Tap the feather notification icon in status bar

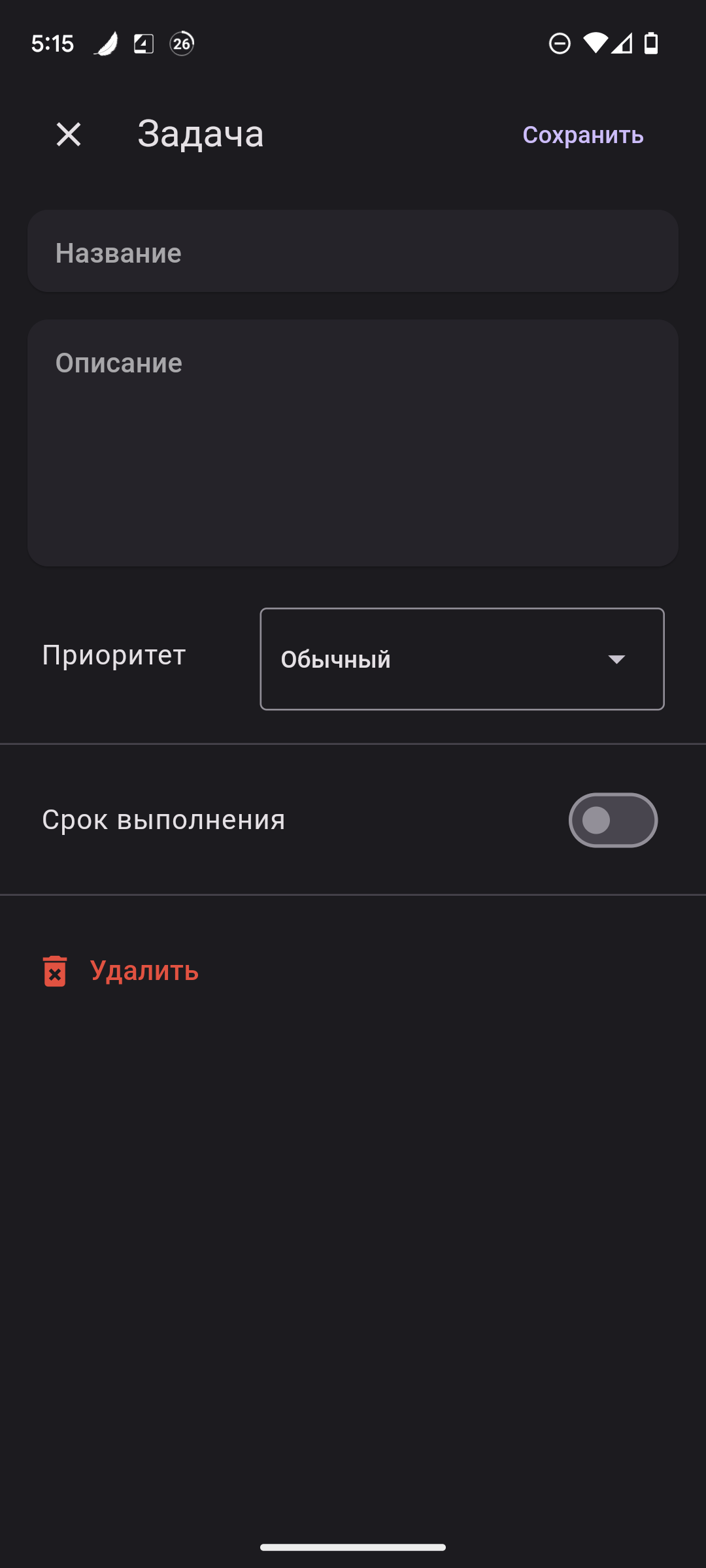(x=105, y=43)
